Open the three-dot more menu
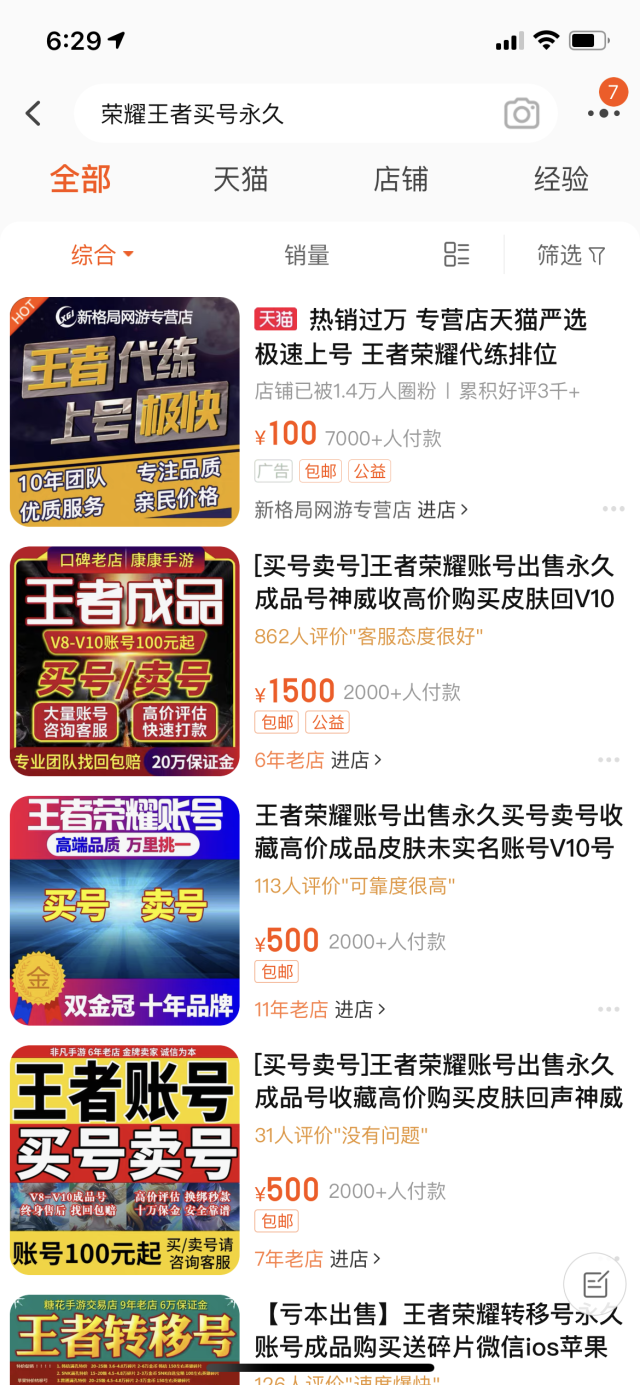 coord(604,114)
